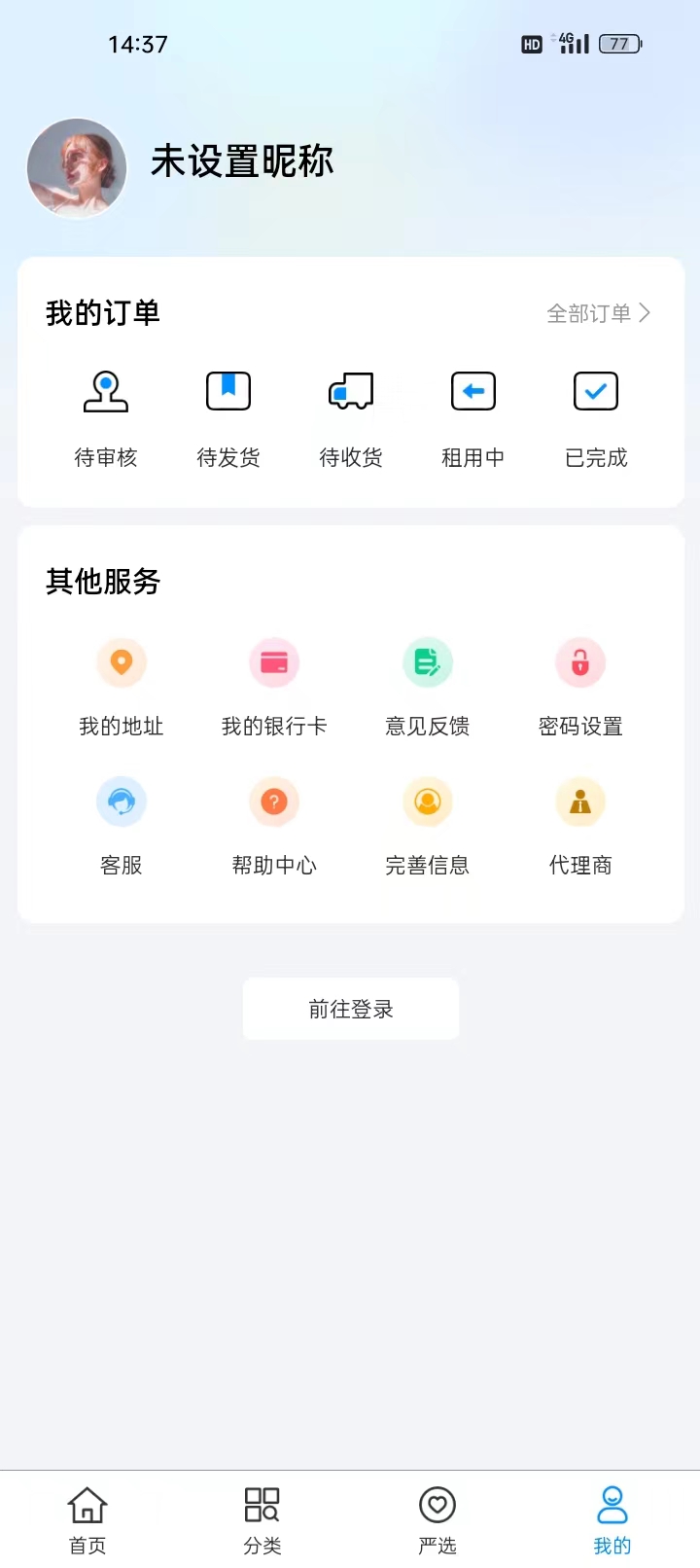700x1568 pixels.
Task: Tap the profile avatar image
Action: [x=77, y=167]
